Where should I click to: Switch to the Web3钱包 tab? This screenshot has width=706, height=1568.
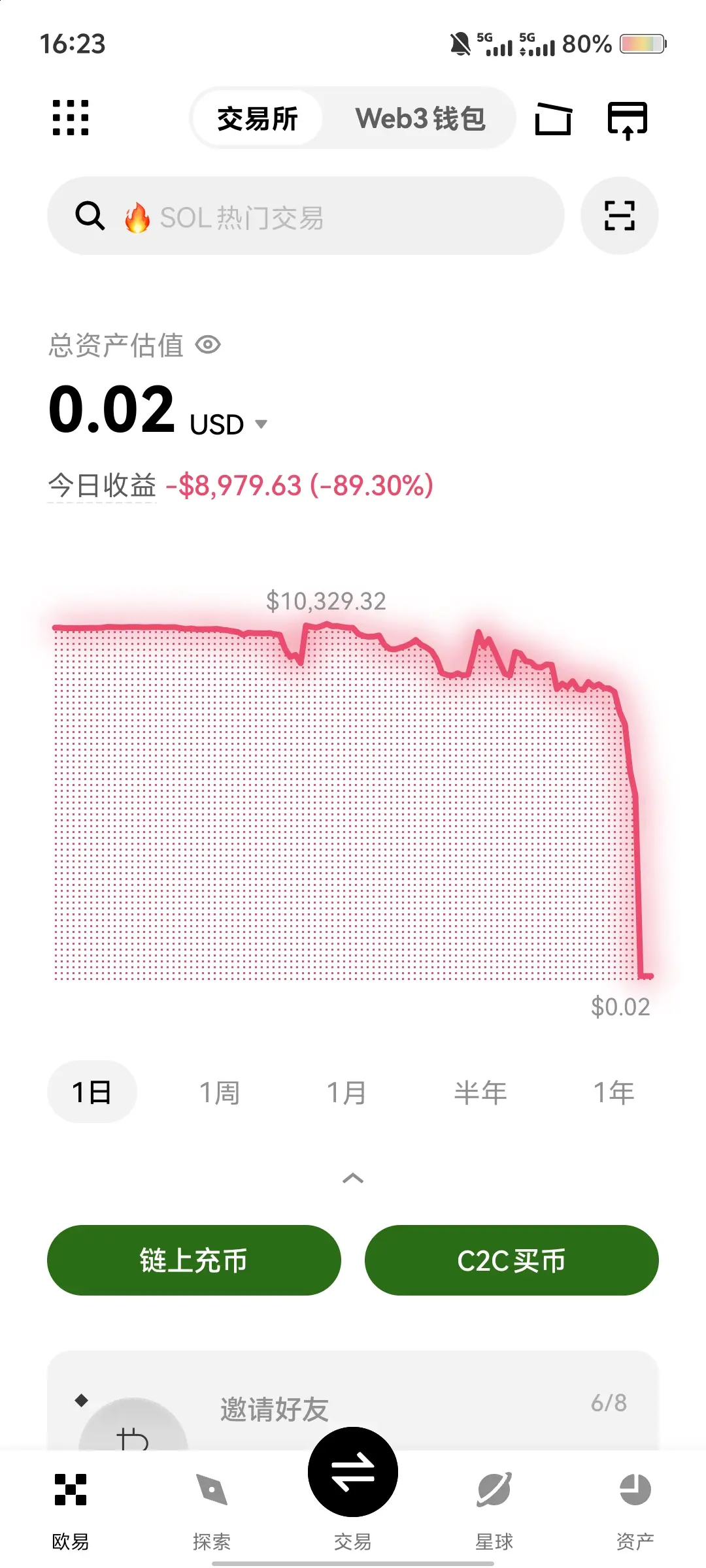click(420, 118)
